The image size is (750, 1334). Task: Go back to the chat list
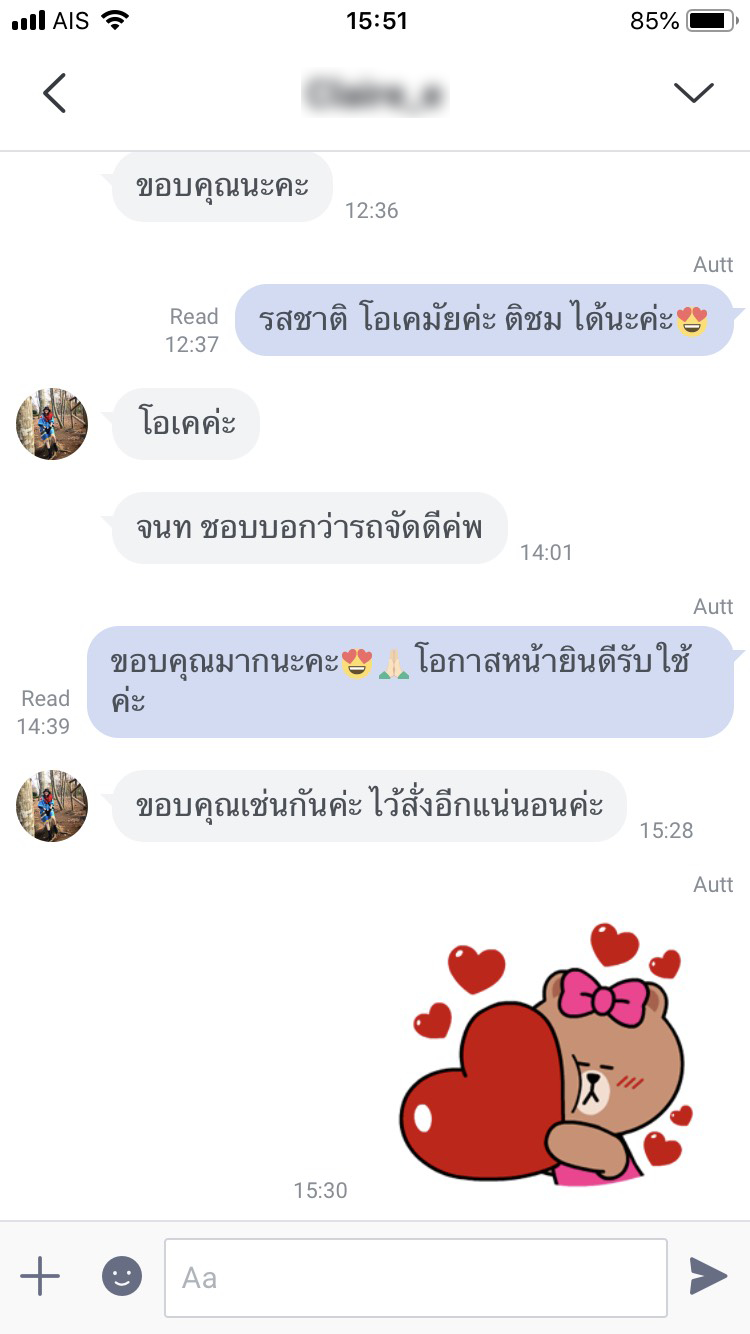pyautogui.click(x=54, y=93)
